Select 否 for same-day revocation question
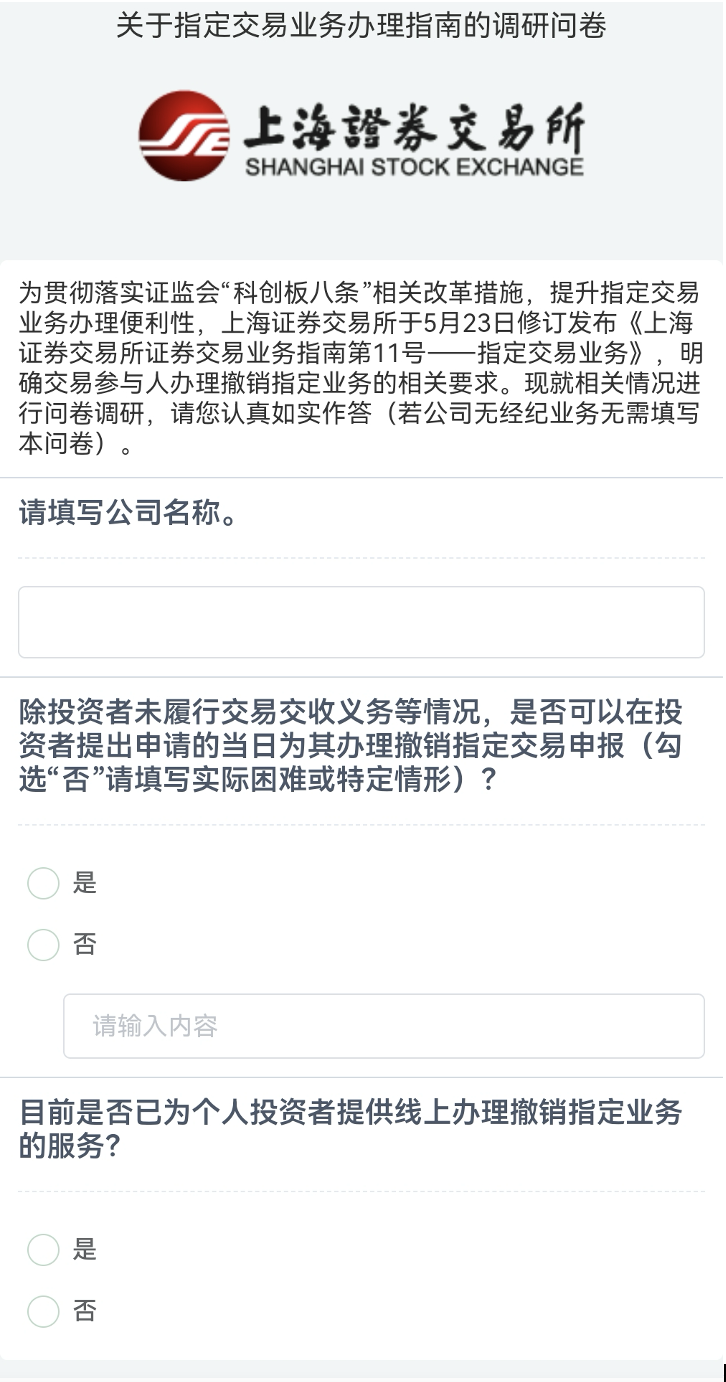726x1382 pixels. click(44, 945)
